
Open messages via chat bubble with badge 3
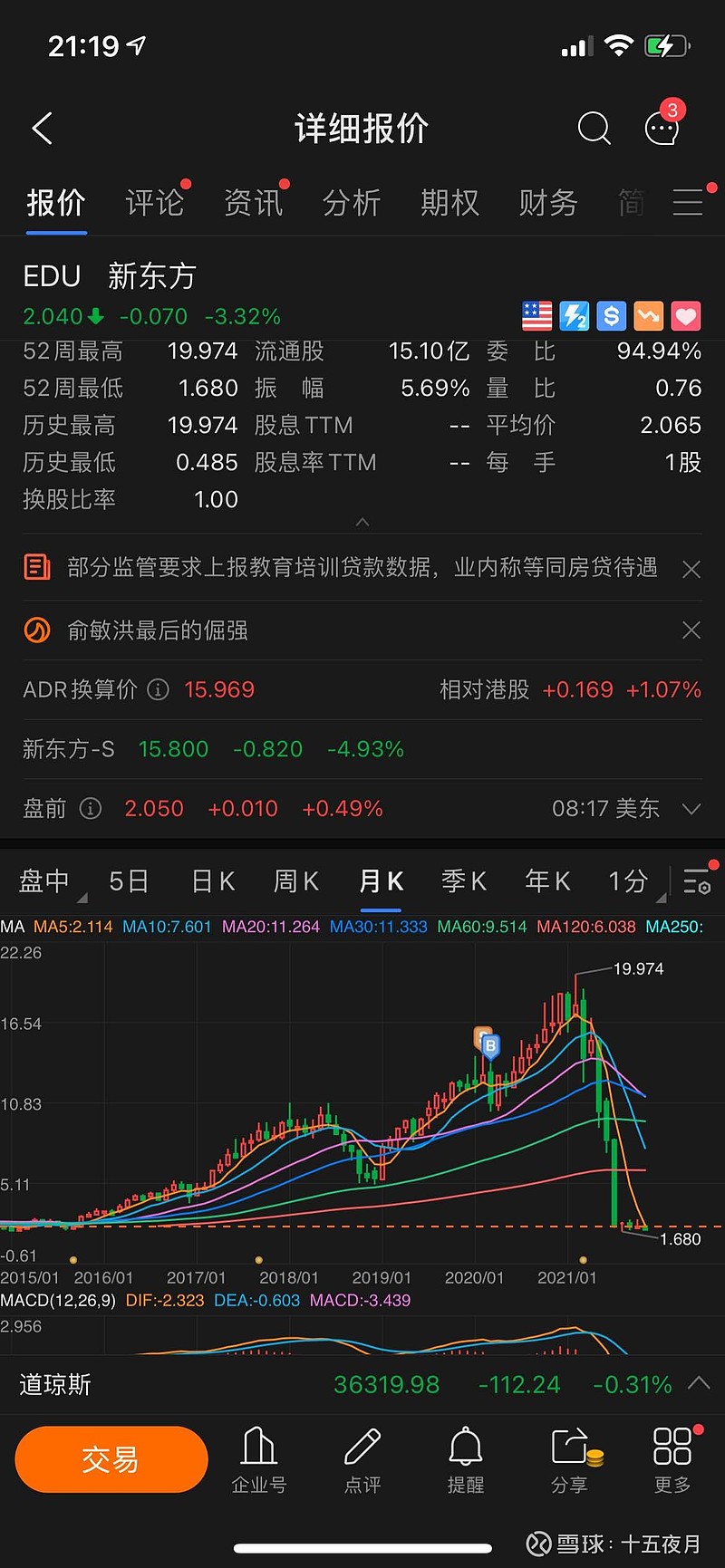click(x=661, y=128)
